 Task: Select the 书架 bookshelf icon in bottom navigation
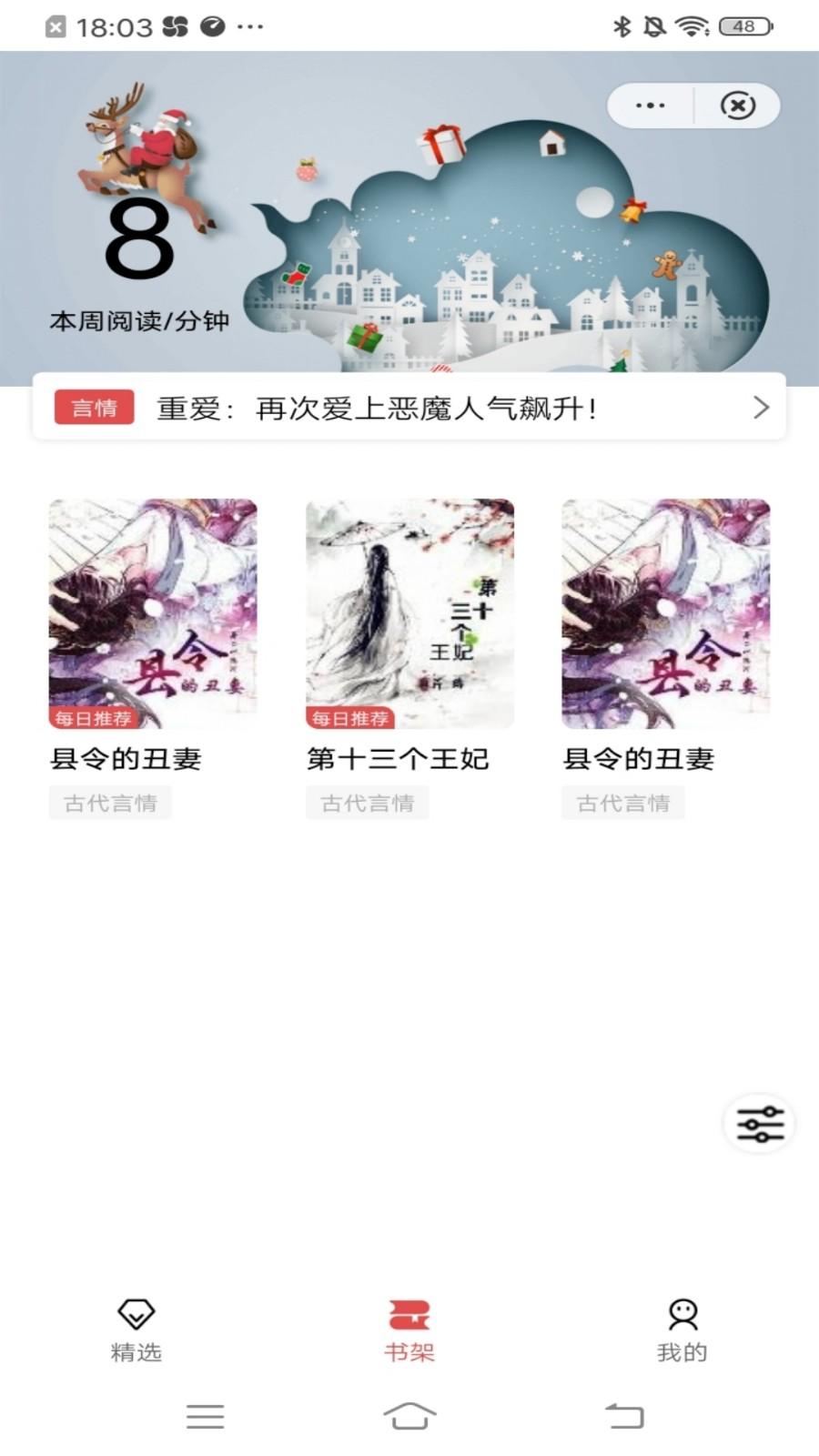409,1310
